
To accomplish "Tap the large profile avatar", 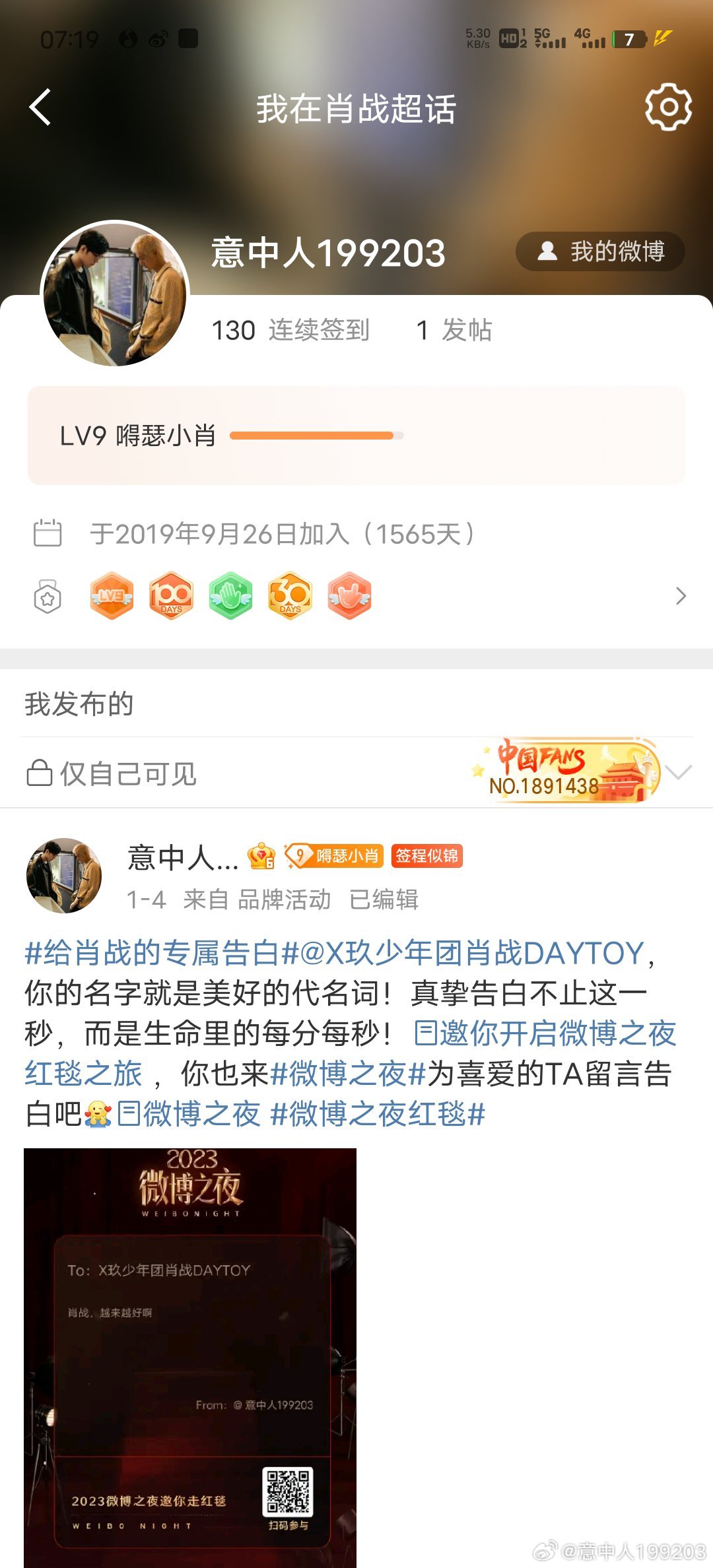I will coord(115,294).
